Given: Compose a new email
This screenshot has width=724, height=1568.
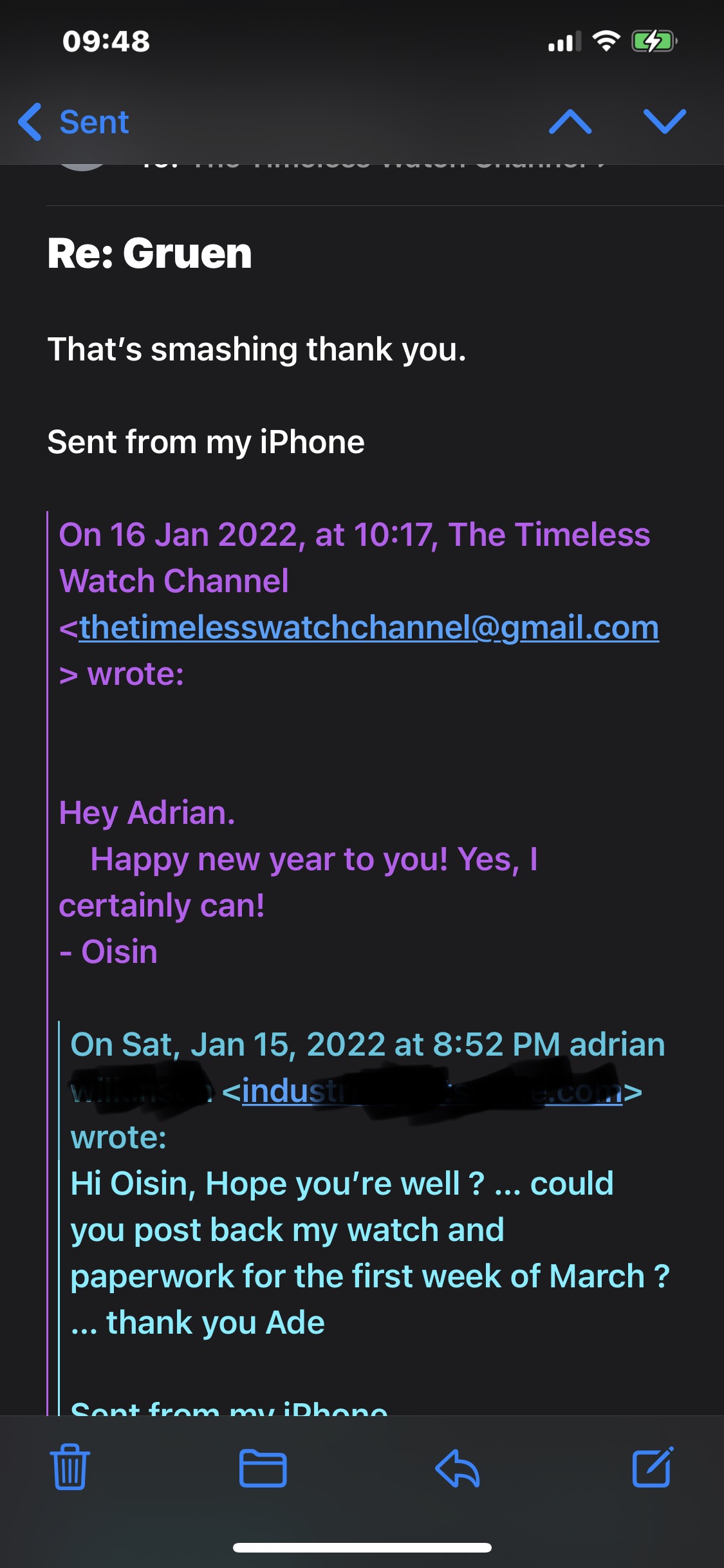Looking at the screenshot, I should 653,1467.
